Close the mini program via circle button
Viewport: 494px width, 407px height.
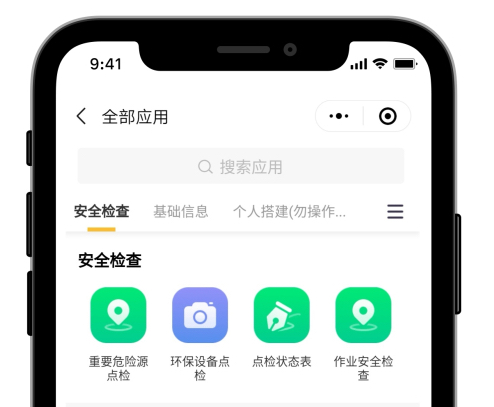(x=388, y=116)
